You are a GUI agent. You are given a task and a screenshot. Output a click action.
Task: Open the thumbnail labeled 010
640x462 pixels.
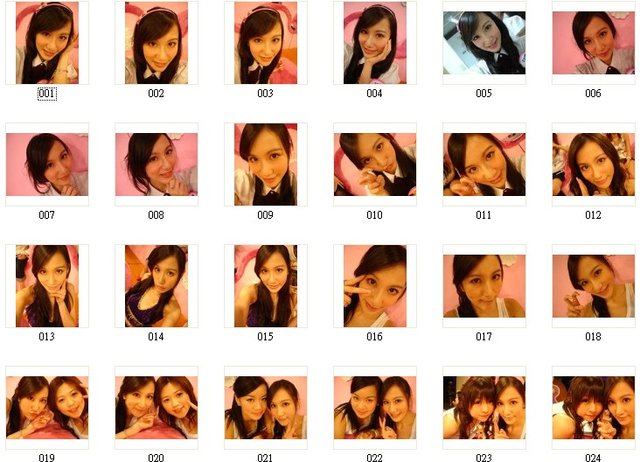pos(374,164)
